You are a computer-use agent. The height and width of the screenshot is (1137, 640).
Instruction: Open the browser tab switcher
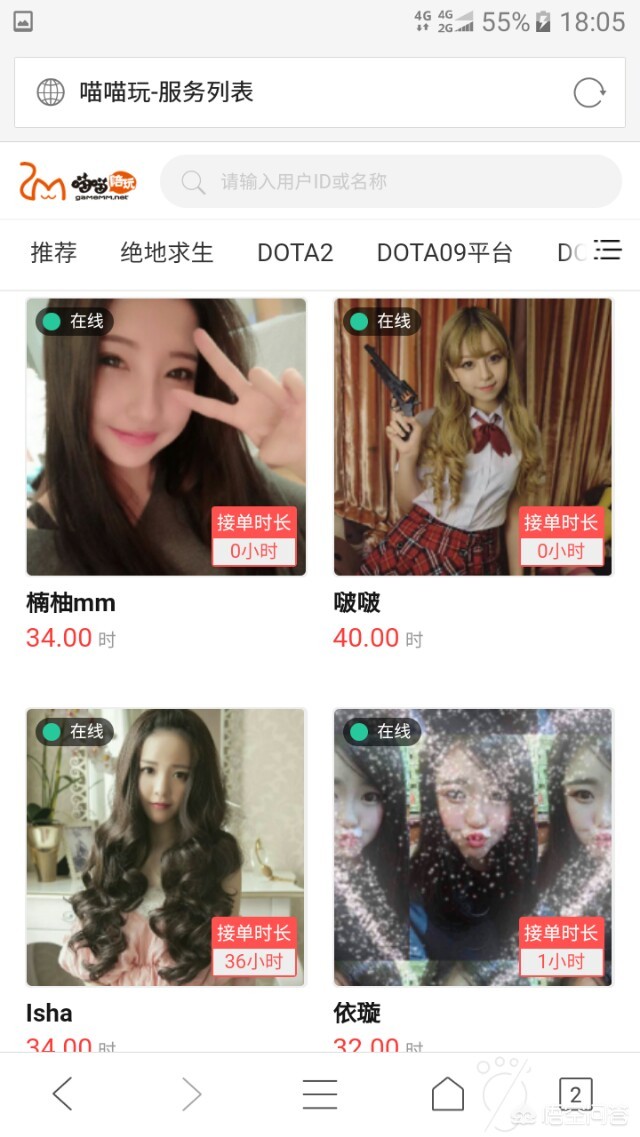point(575,1094)
